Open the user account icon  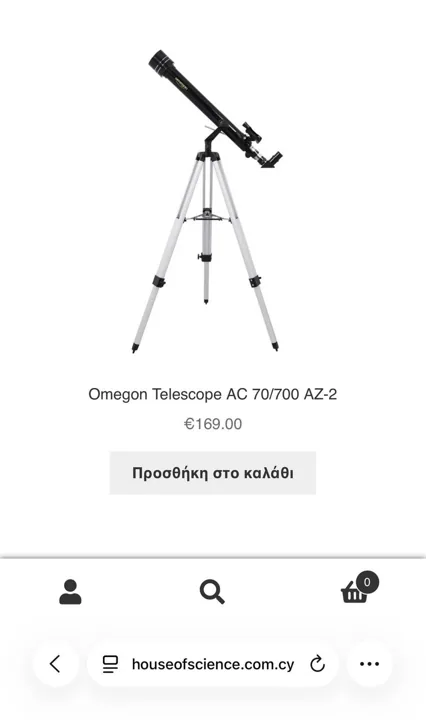tap(70, 591)
